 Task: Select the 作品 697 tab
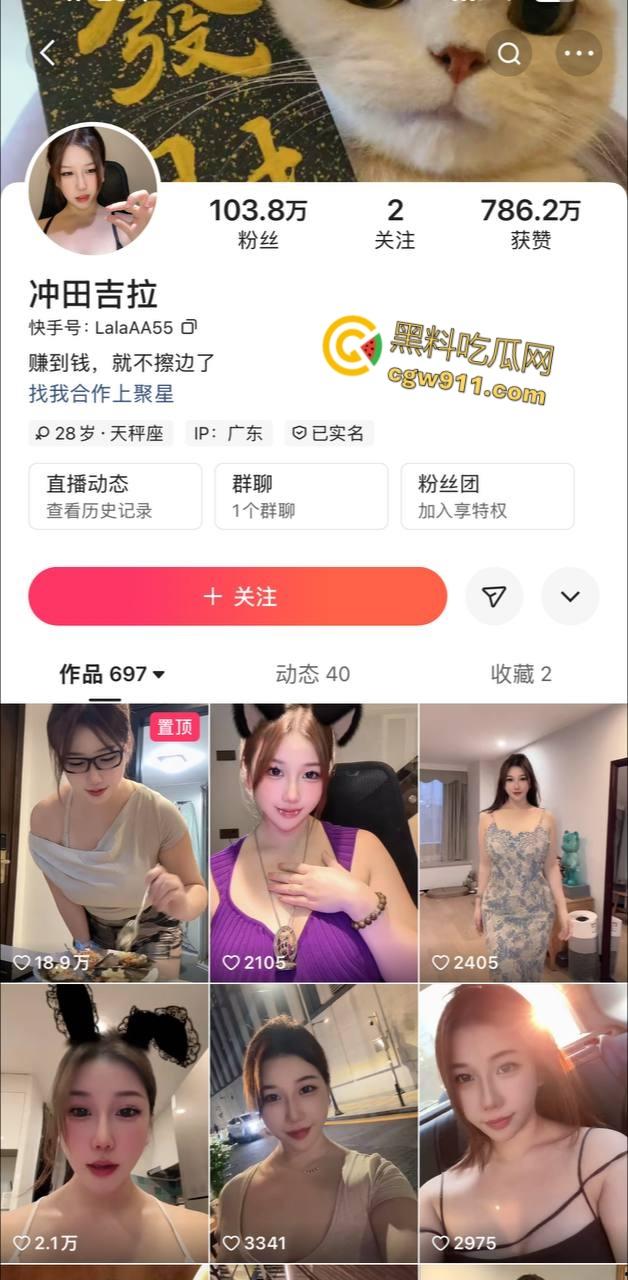(x=111, y=674)
